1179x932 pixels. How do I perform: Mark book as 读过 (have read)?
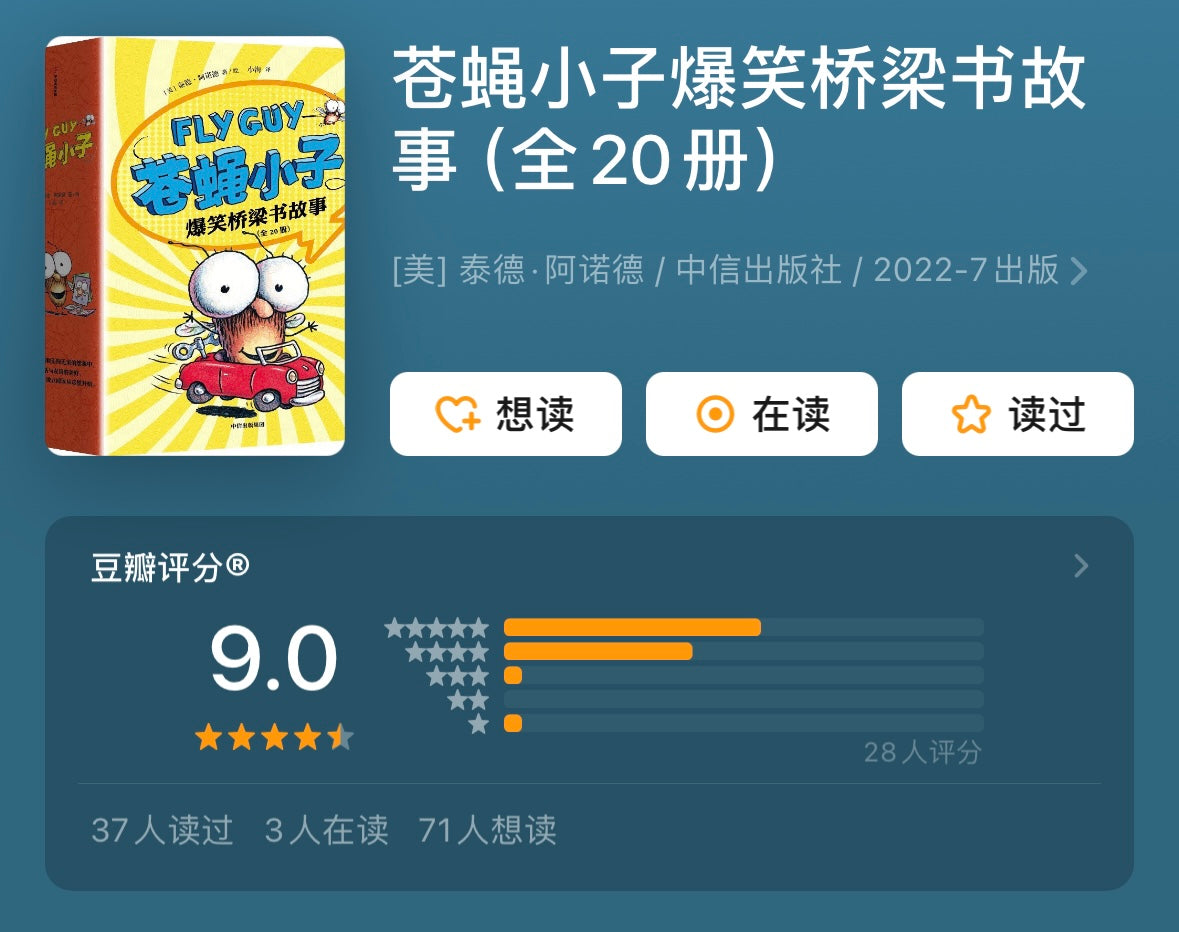tap(1017, 414)
